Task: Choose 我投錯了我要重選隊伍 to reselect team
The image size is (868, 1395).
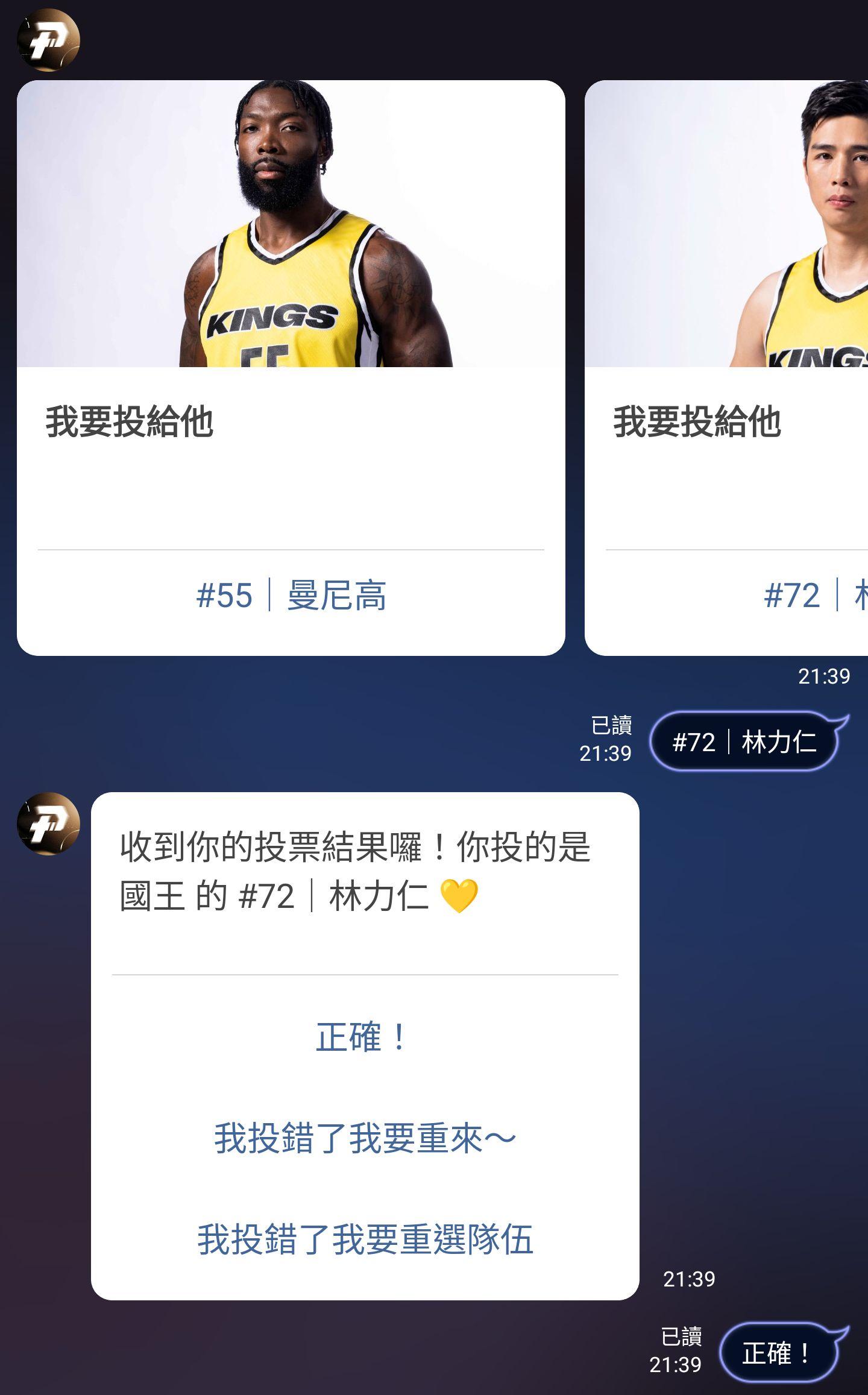Action: [365, 1239]
